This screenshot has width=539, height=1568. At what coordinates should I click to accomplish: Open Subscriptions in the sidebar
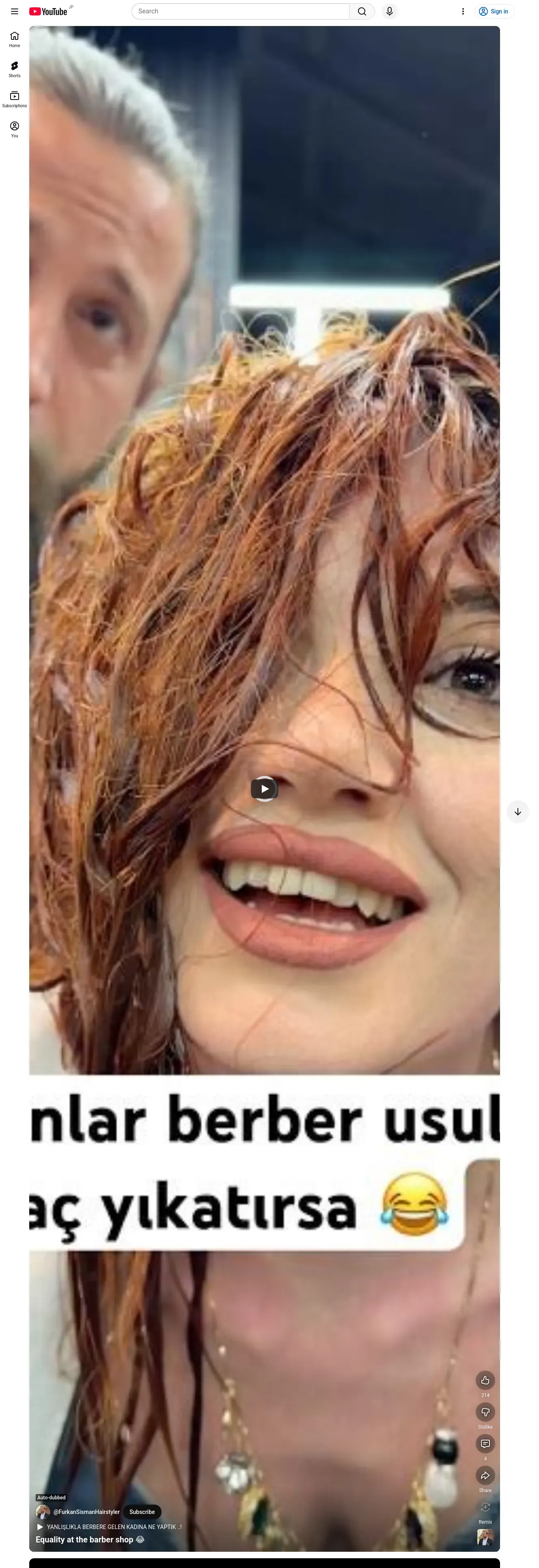tap(15, 99)
